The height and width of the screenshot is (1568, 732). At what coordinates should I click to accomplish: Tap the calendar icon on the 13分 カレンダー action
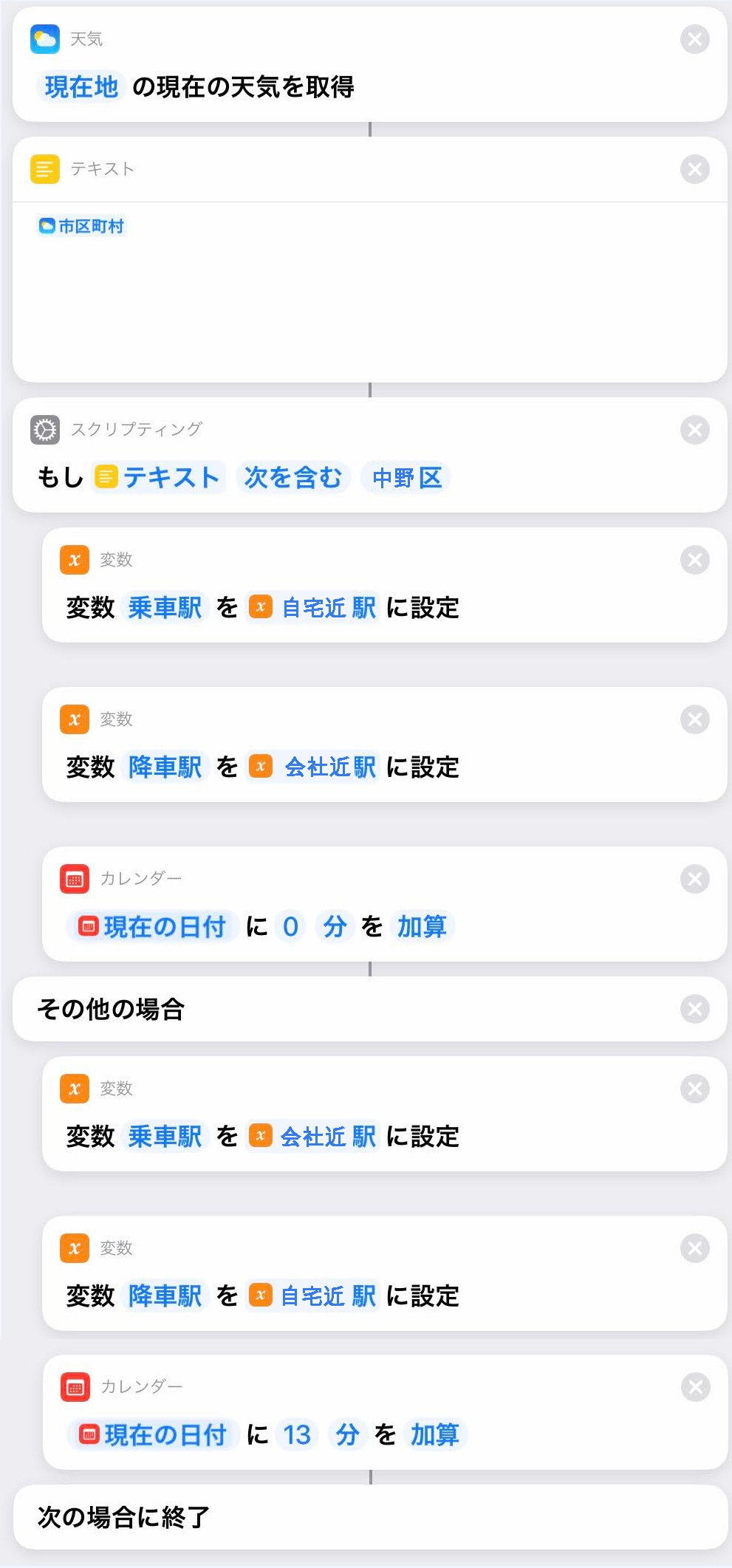74,1387
